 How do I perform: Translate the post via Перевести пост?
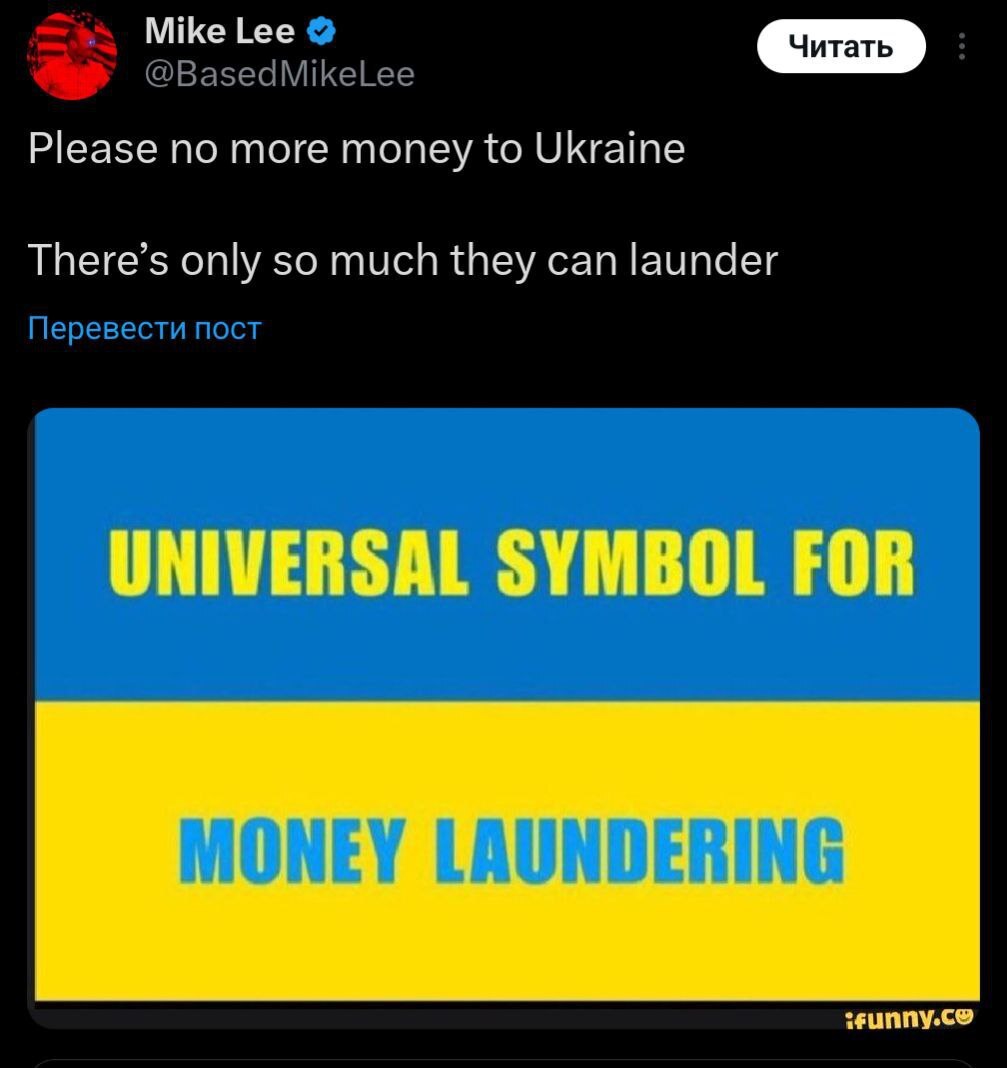tap(145, 328)
